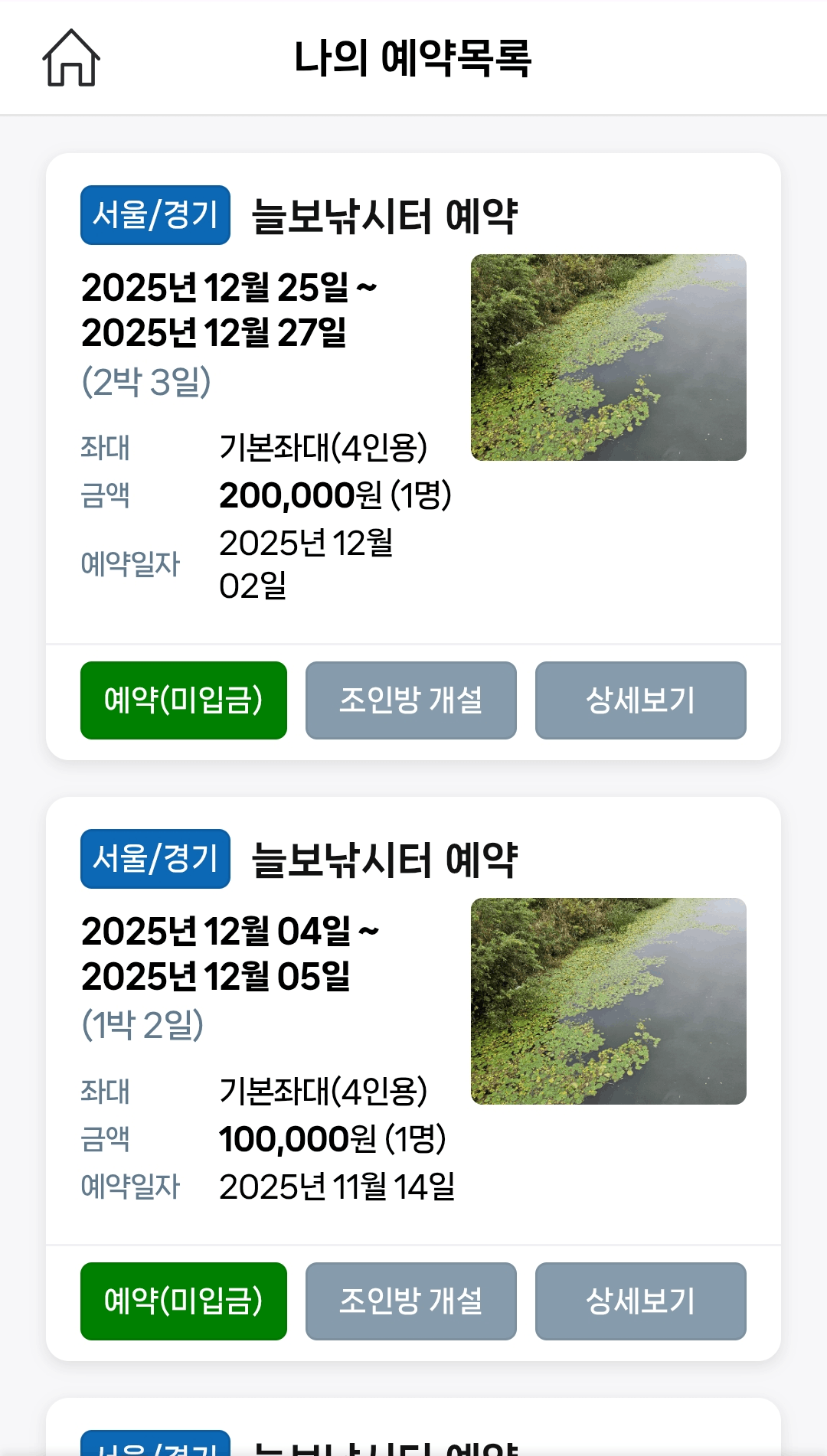Tap 예약(미입금) on the December 25 reservation

point(184,700)
